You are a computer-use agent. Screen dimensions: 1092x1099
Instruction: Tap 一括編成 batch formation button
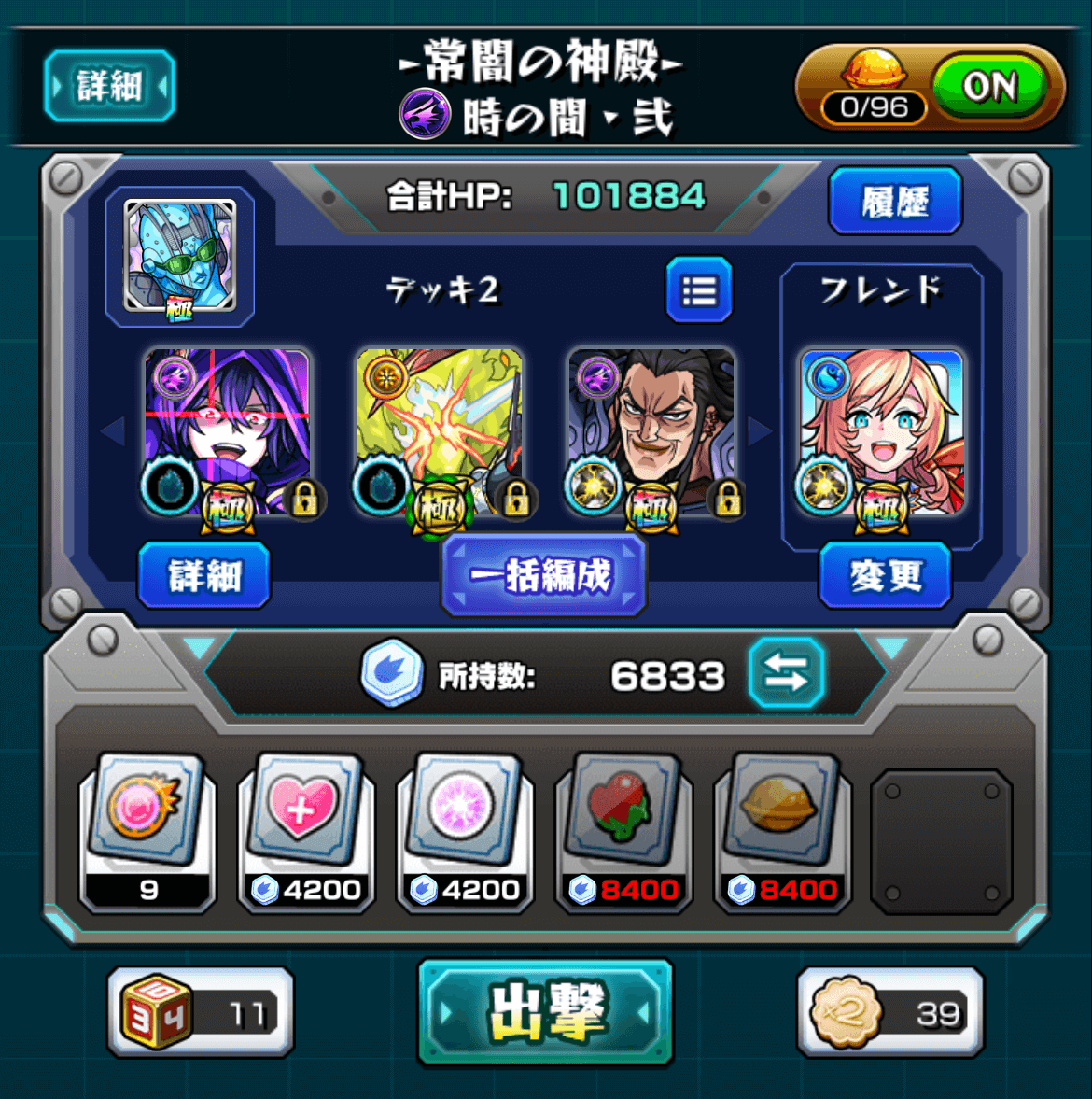[543, 576]
